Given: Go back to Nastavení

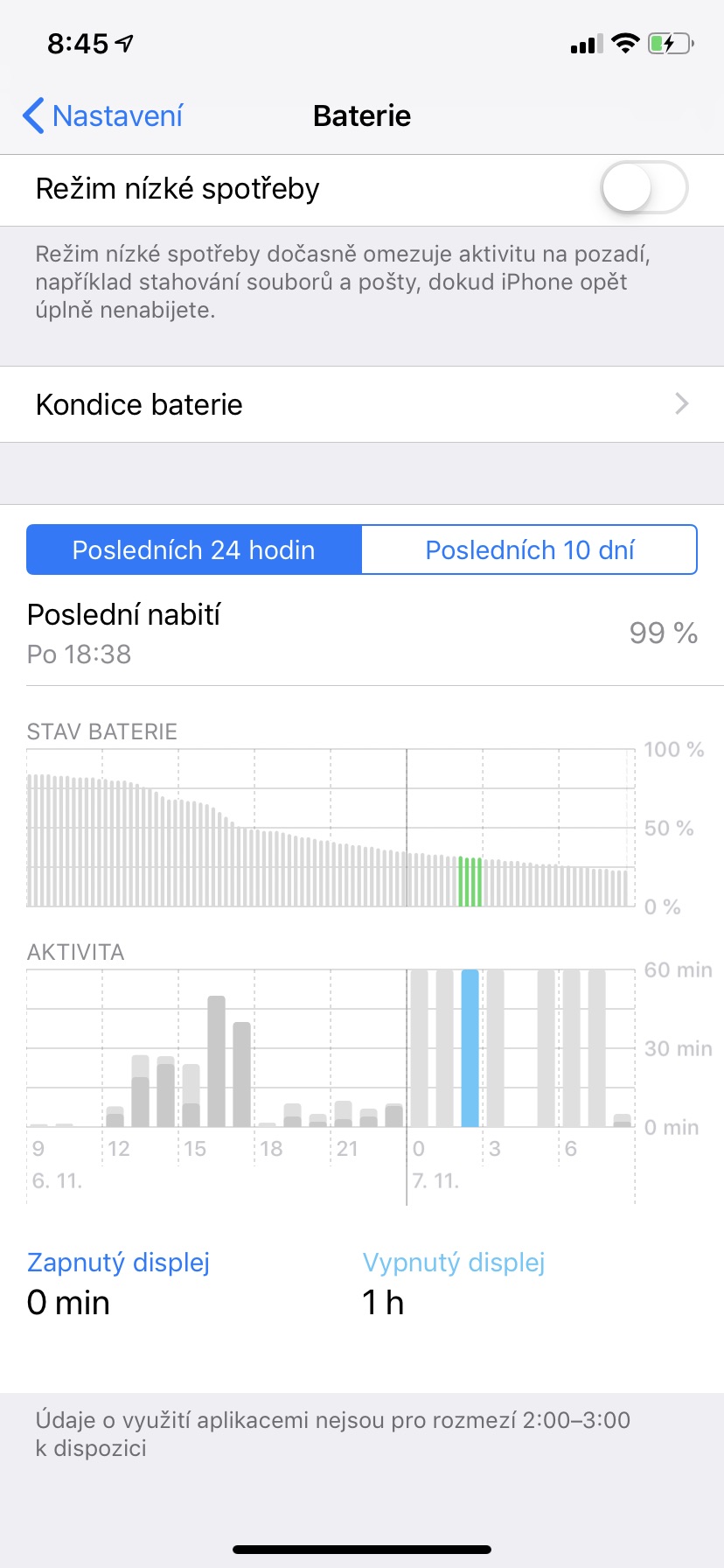Looking at the screenshot, I should tap(103, 115).
